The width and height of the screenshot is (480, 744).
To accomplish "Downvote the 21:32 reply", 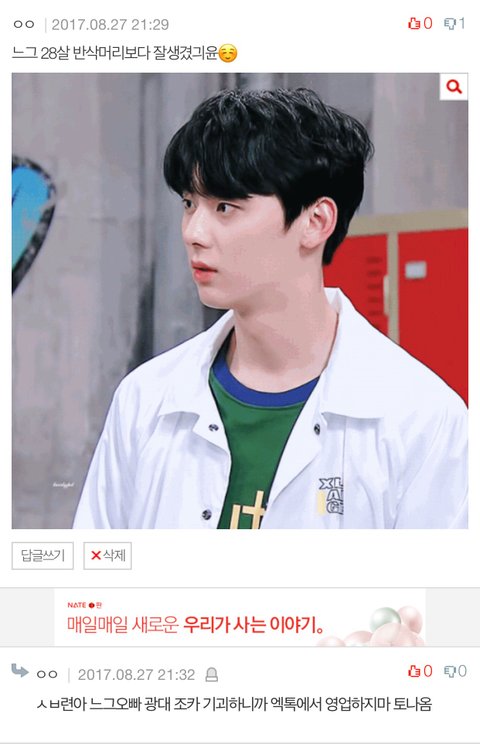I will 455,671.
